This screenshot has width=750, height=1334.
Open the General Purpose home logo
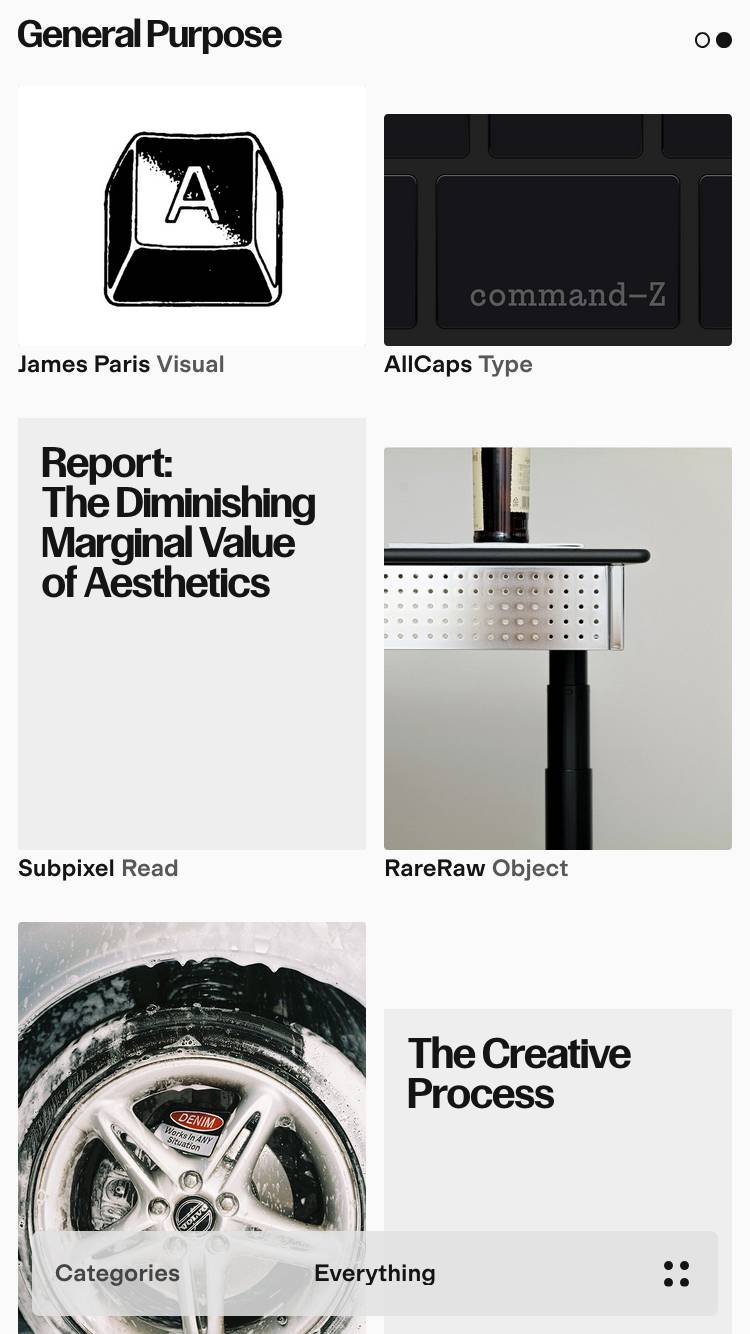pos(150,35)
